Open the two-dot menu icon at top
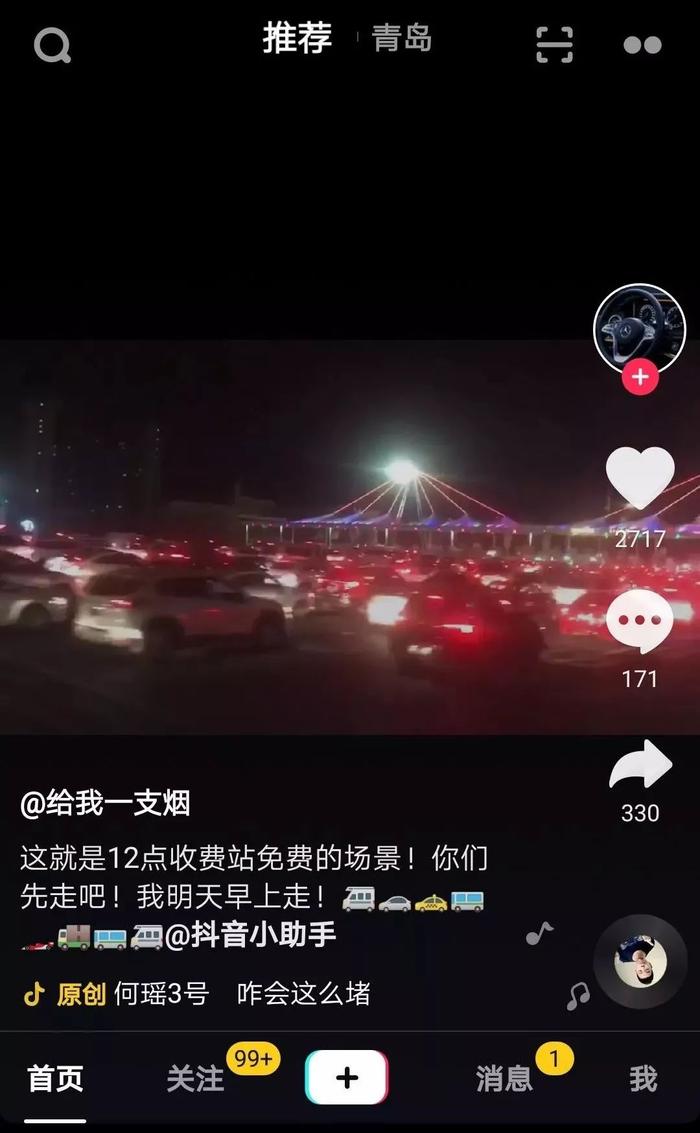The width and height of the screenshot is (700, 1133). (x=642, y=45)
